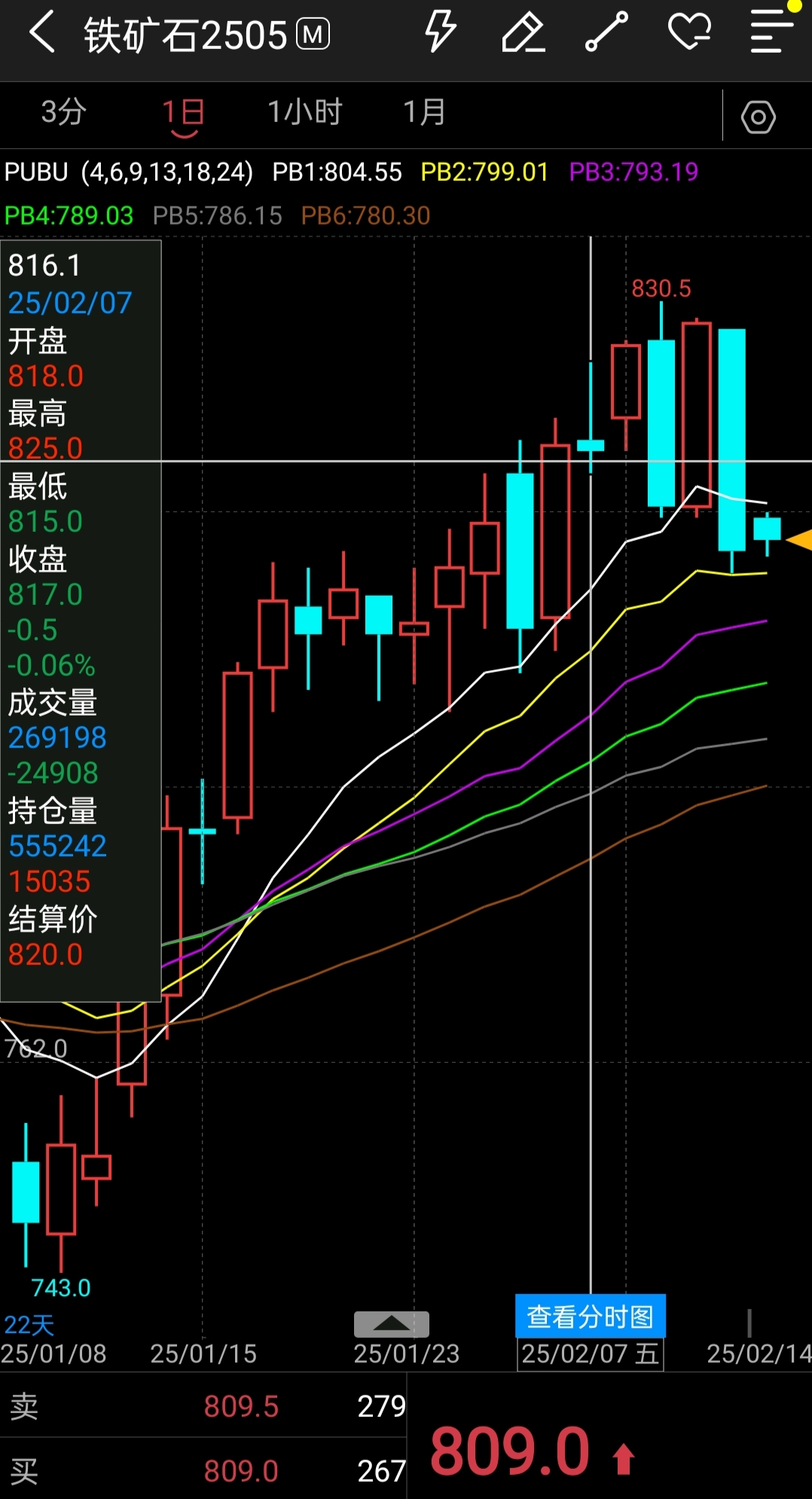812x1499 pixels.
Task: Tap the 买 809.0 quote row
Action: 203,1470
